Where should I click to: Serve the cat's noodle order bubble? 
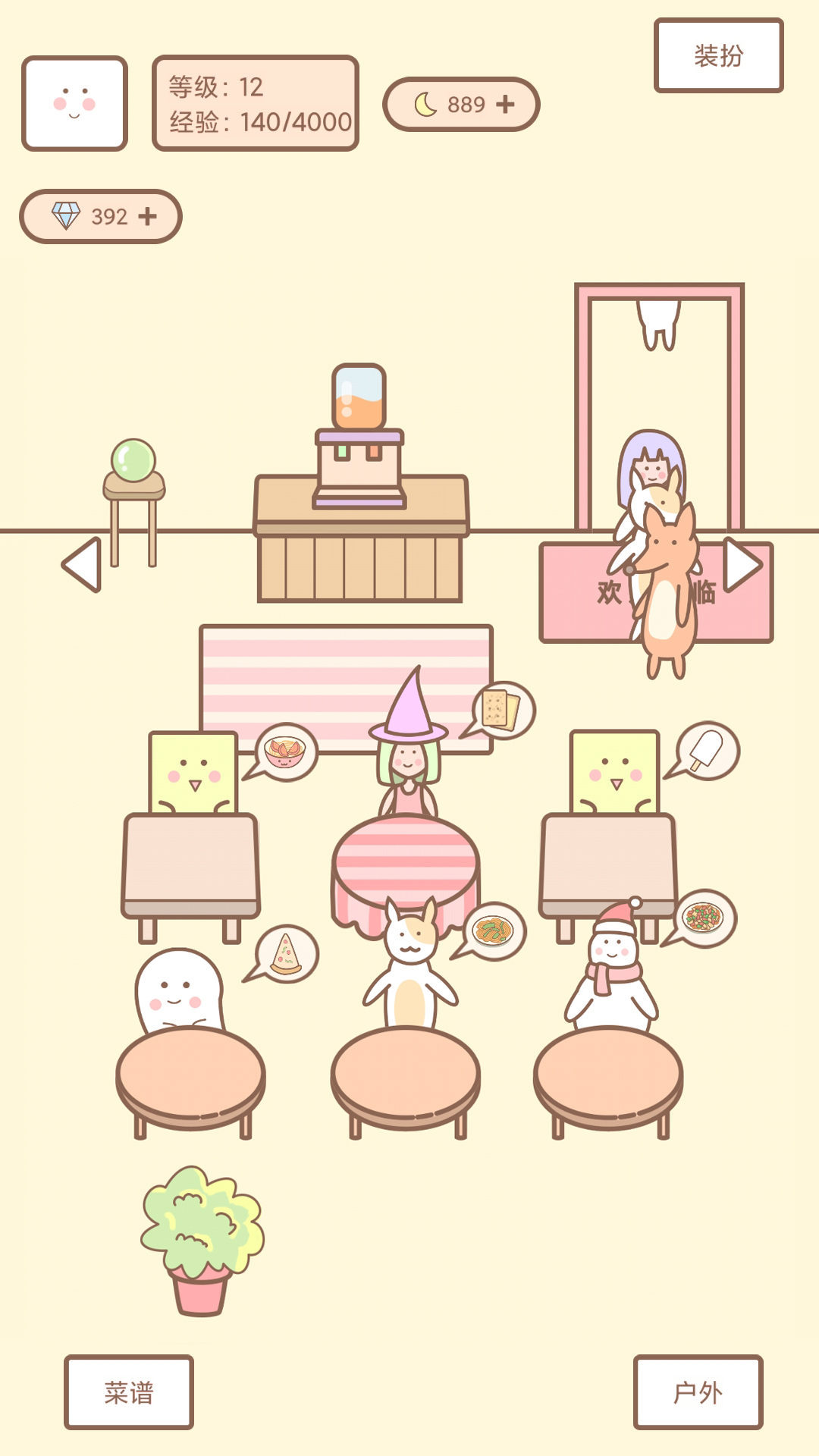[494, 930]
